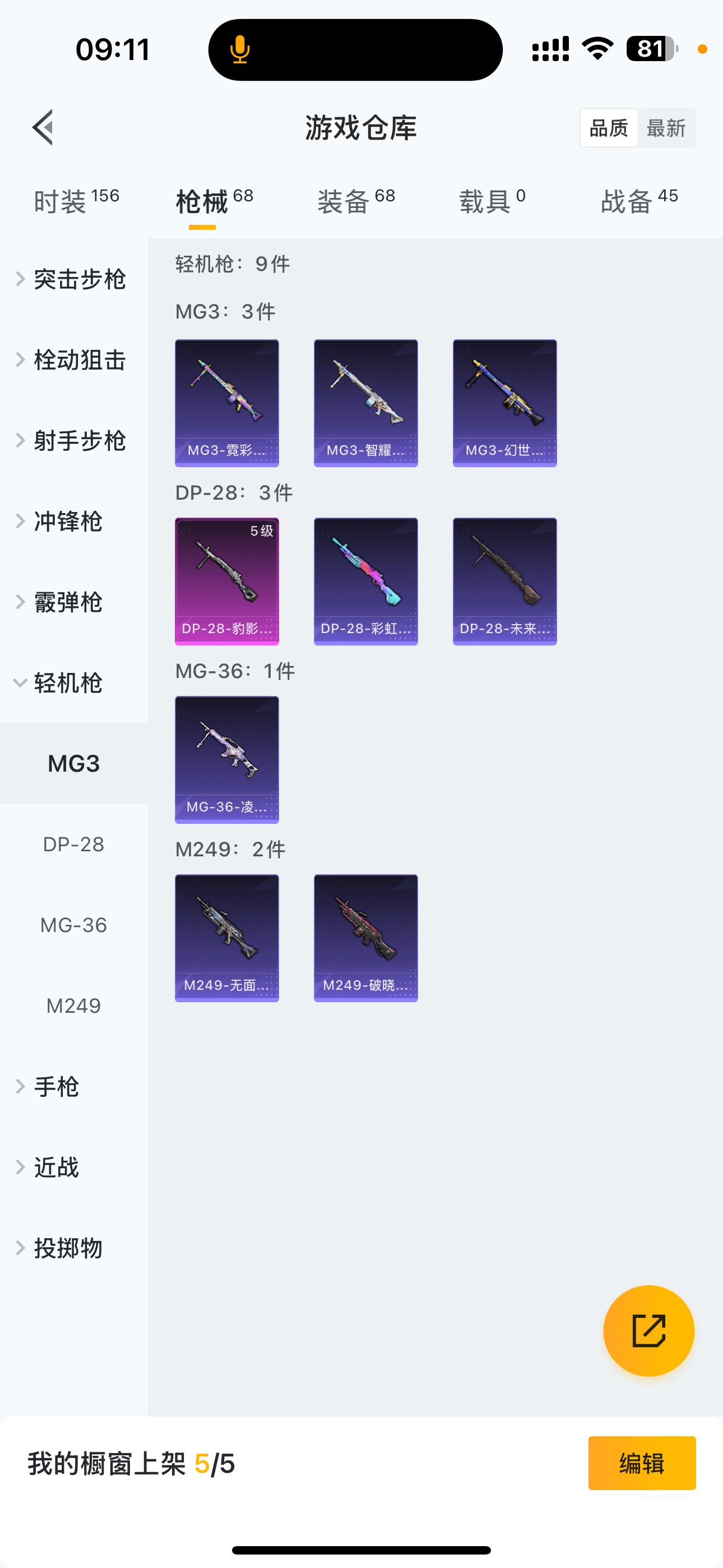Viewport: 723px width, 1568px height.
Task: Open the 战备 tab
Action: [639, 201]
